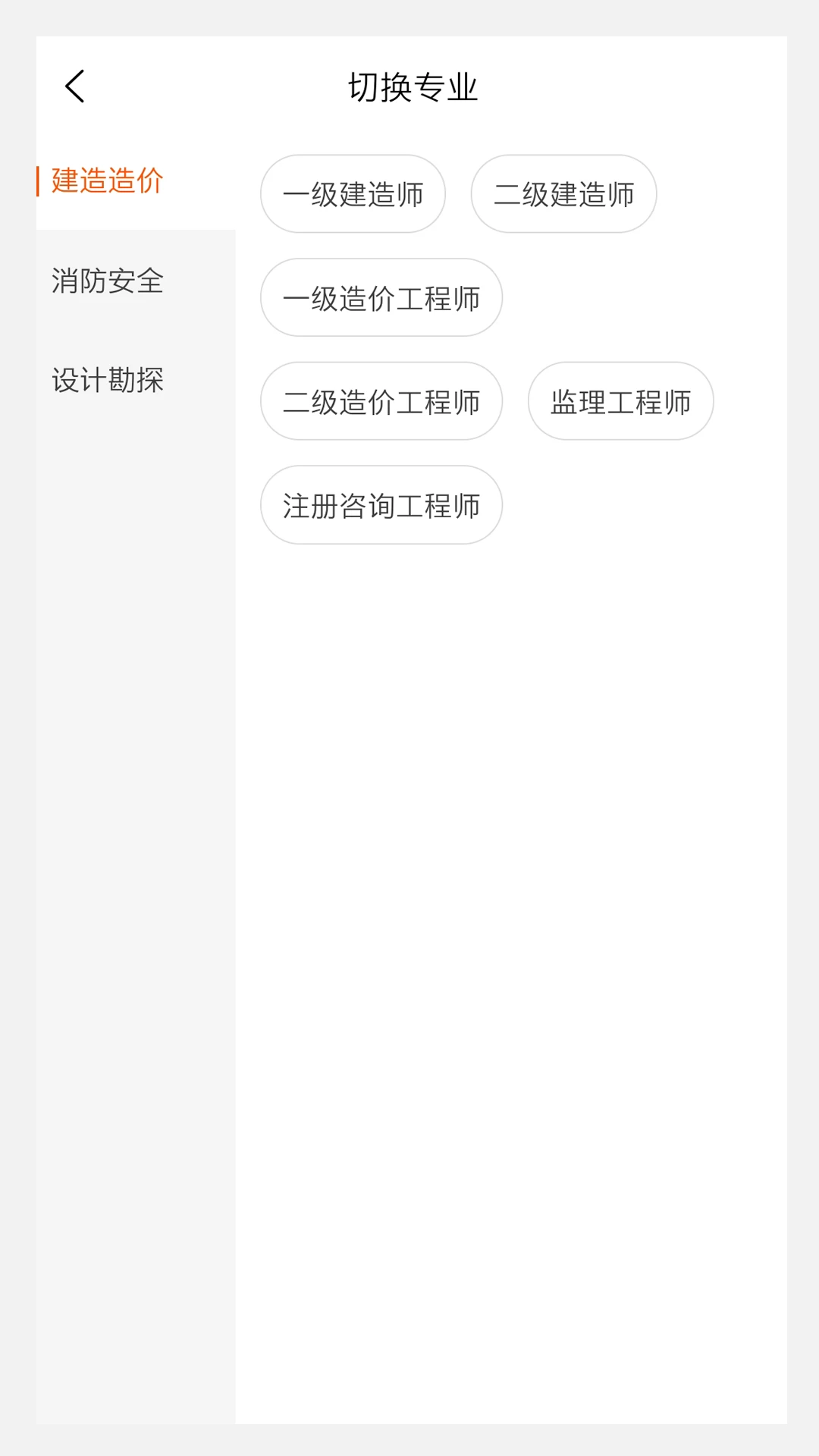Click the 切换专业 page title
The height and width of the screenshot is (1456, 819).
point(409,86)
